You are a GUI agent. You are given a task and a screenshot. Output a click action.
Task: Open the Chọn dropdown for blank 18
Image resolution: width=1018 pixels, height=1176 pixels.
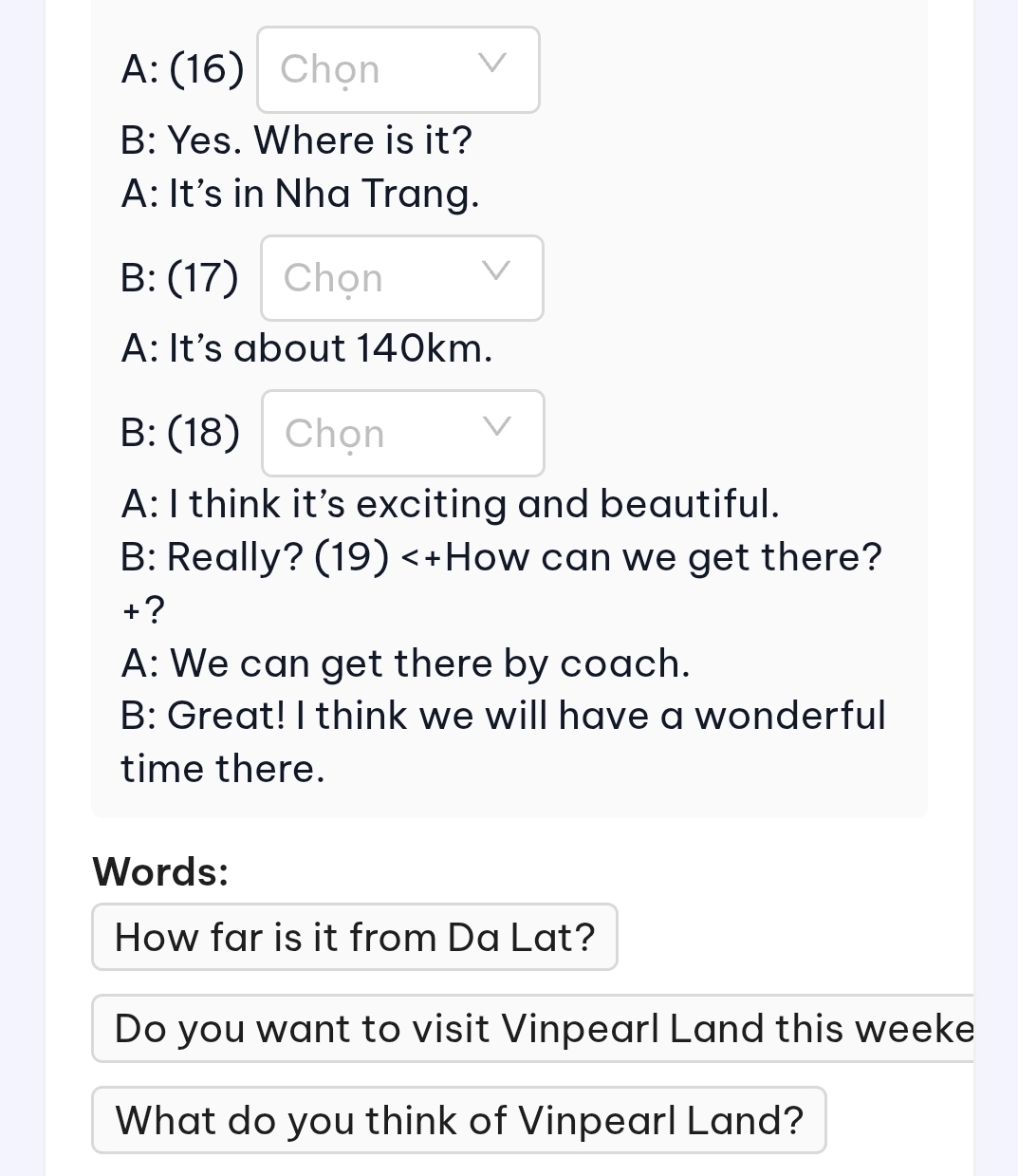click(x=403, y=433)
